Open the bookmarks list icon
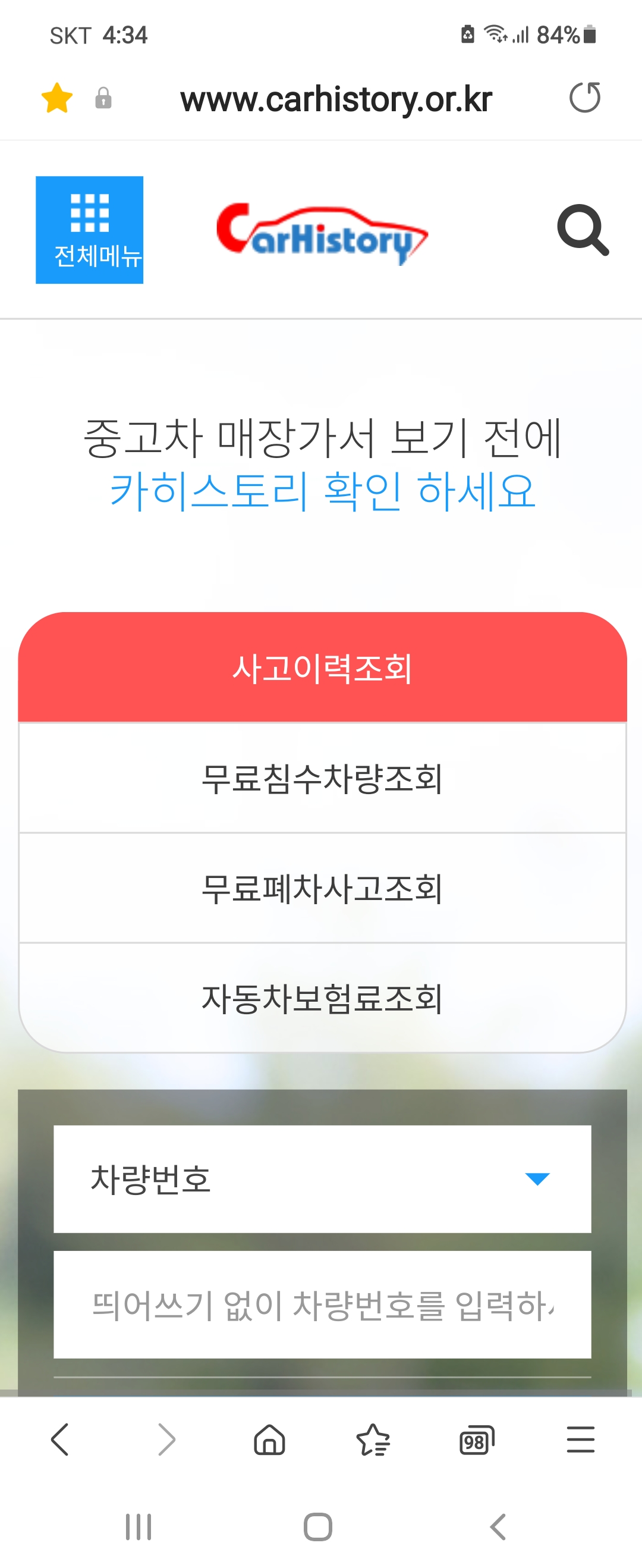Viewport: 642px width, 1568px height. pos(373,1440)
